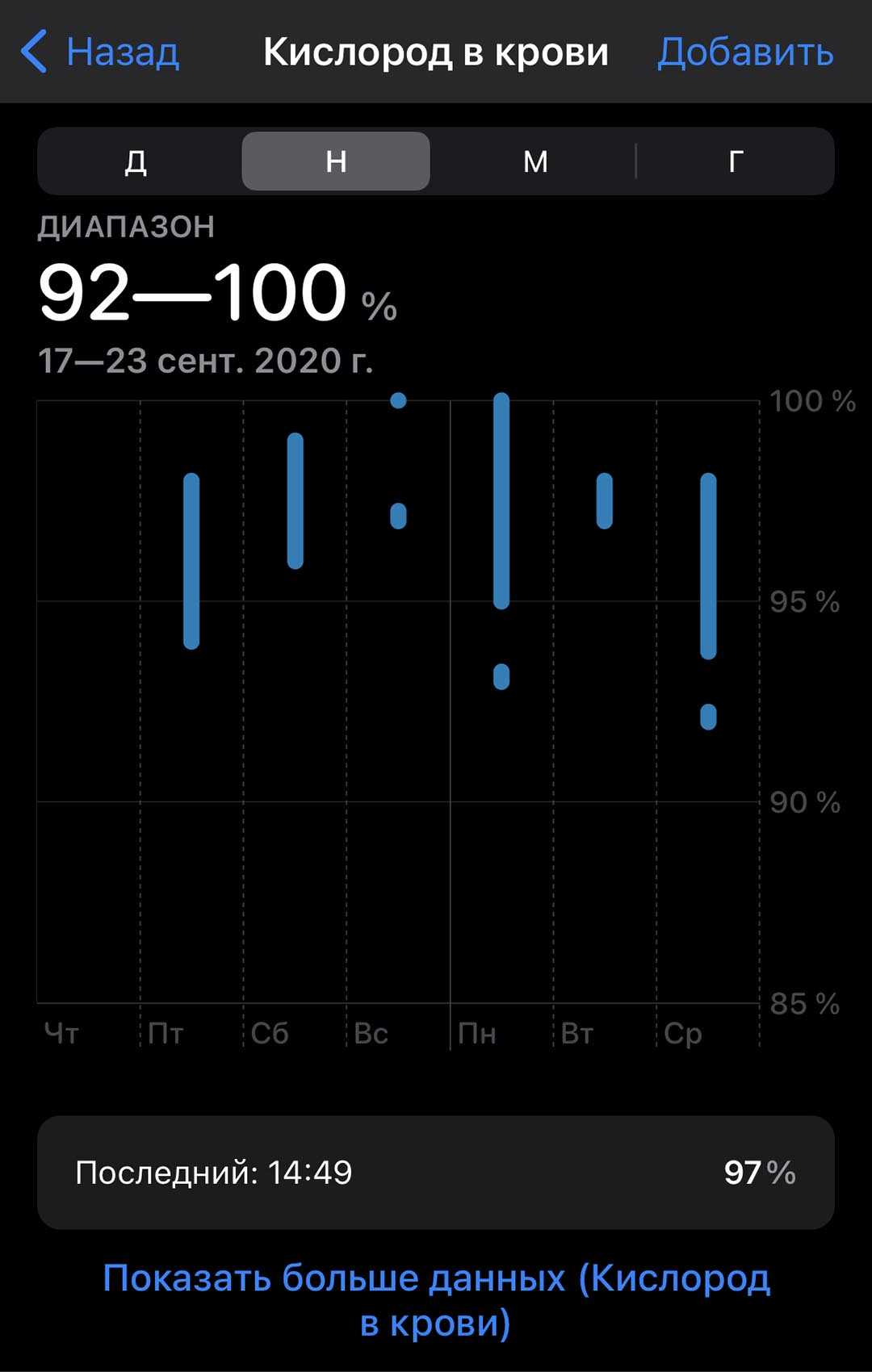Switch to the М month view
The height and width of the screenshot is (1372, 872).
tap(535, 161)
